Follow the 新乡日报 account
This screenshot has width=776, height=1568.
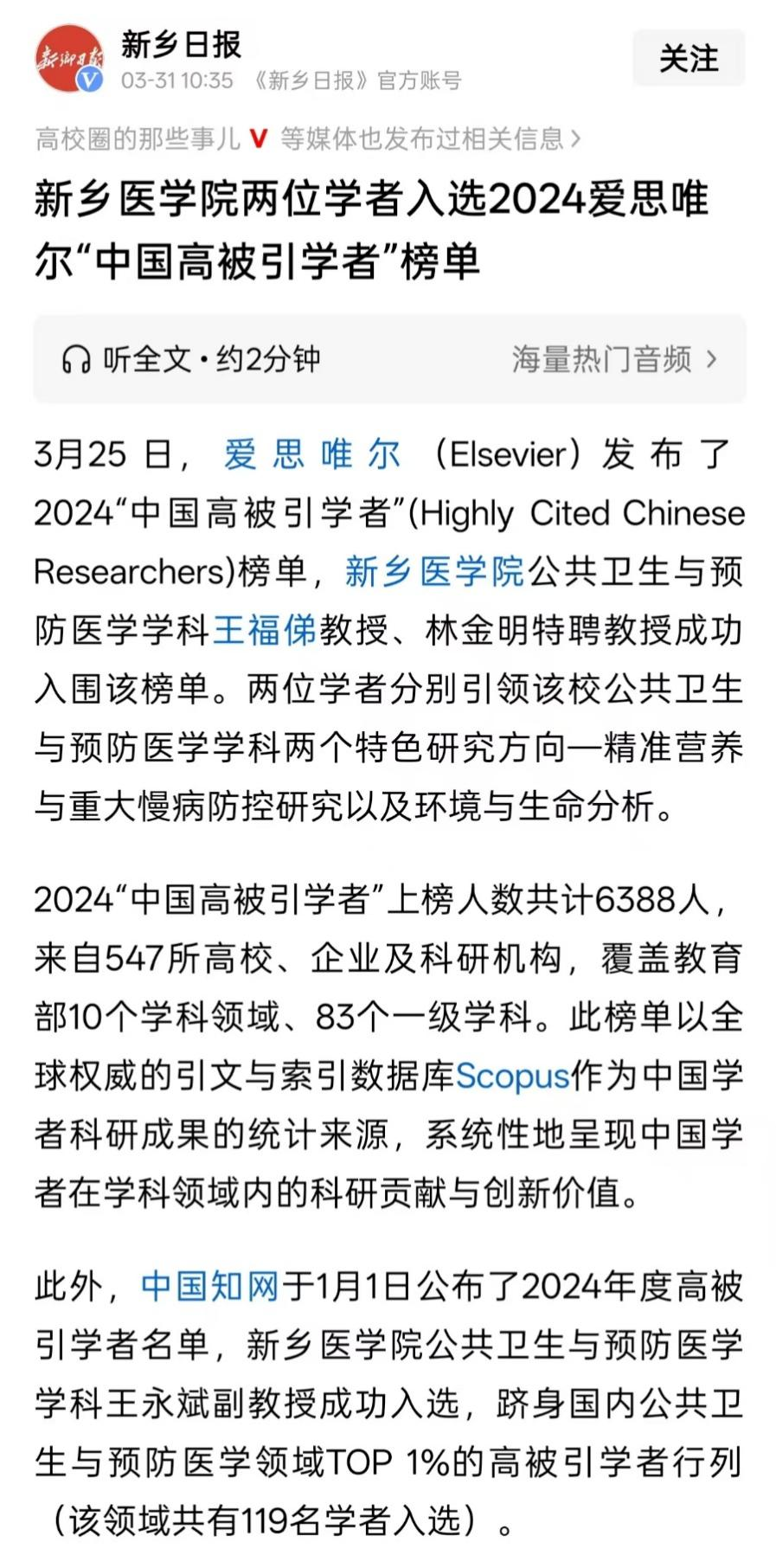click(688, 58)
